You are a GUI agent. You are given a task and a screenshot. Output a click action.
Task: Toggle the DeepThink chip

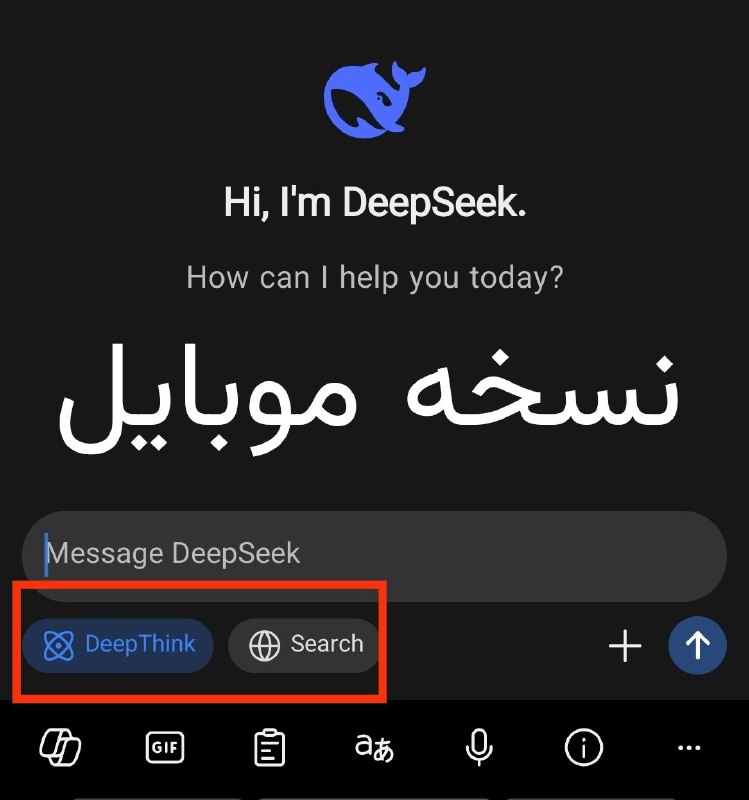point(117,645)
